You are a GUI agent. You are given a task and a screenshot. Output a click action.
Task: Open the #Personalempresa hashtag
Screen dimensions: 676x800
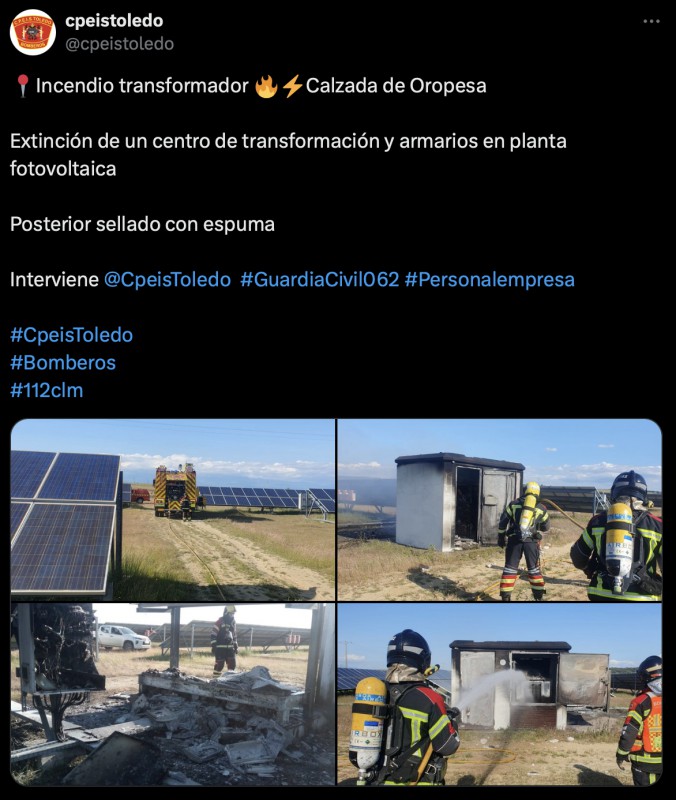click(x=490, y=279)
